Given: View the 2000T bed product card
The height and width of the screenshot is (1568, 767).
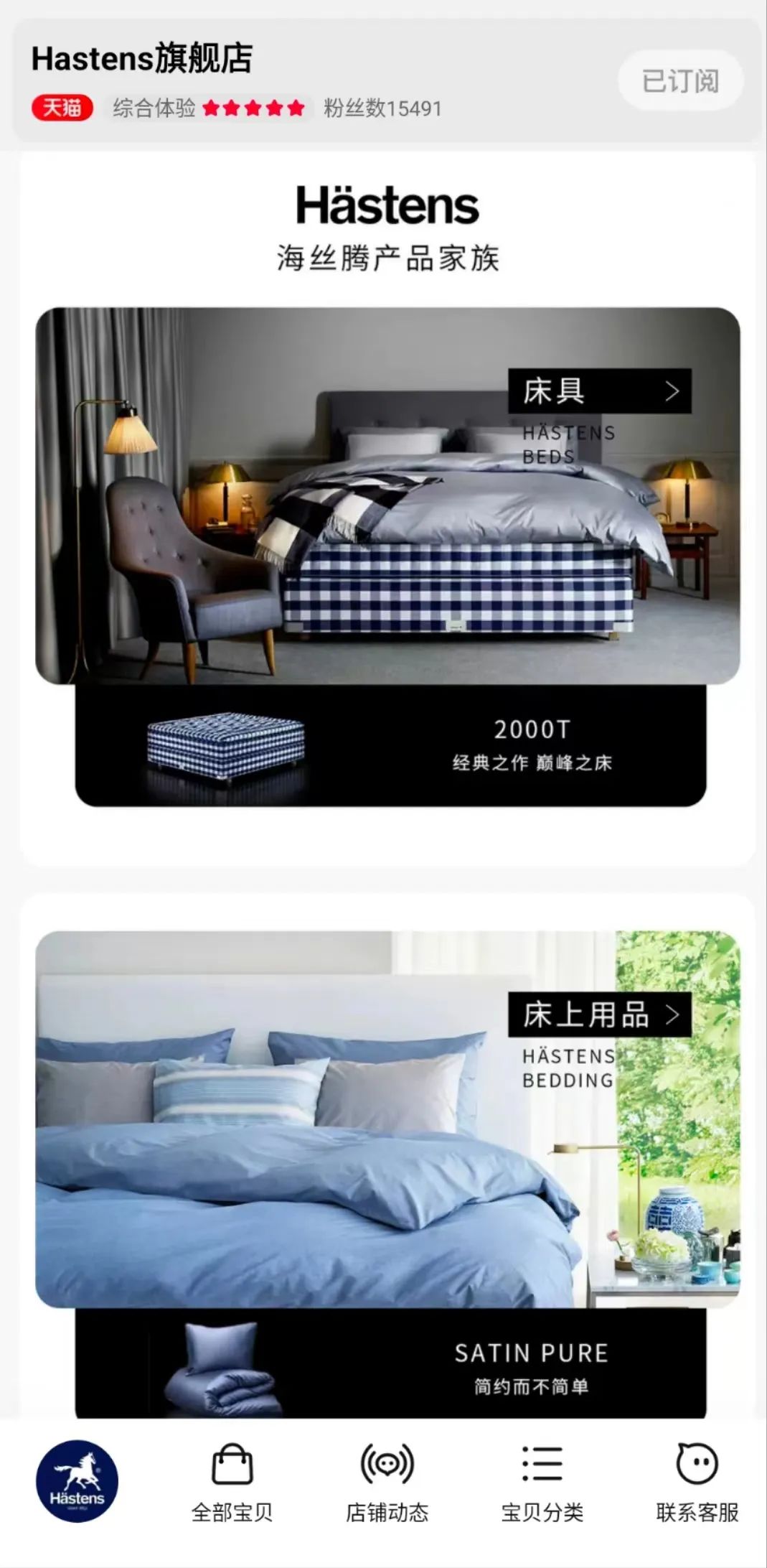Looking at the screenshot, I should tap(390, 745).
